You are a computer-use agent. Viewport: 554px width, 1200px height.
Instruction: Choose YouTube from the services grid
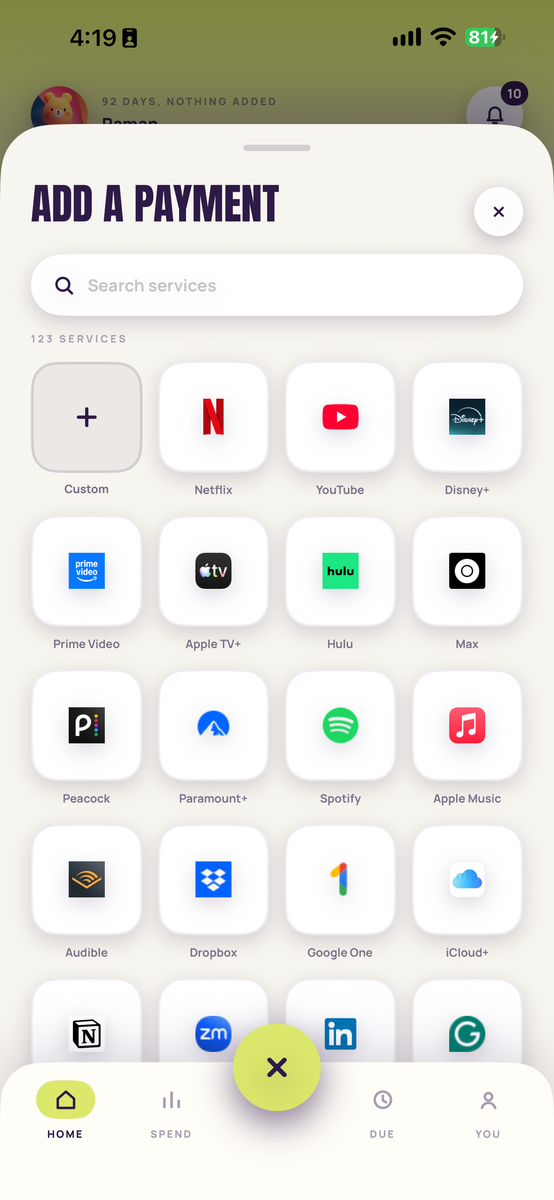coord(340,417)
